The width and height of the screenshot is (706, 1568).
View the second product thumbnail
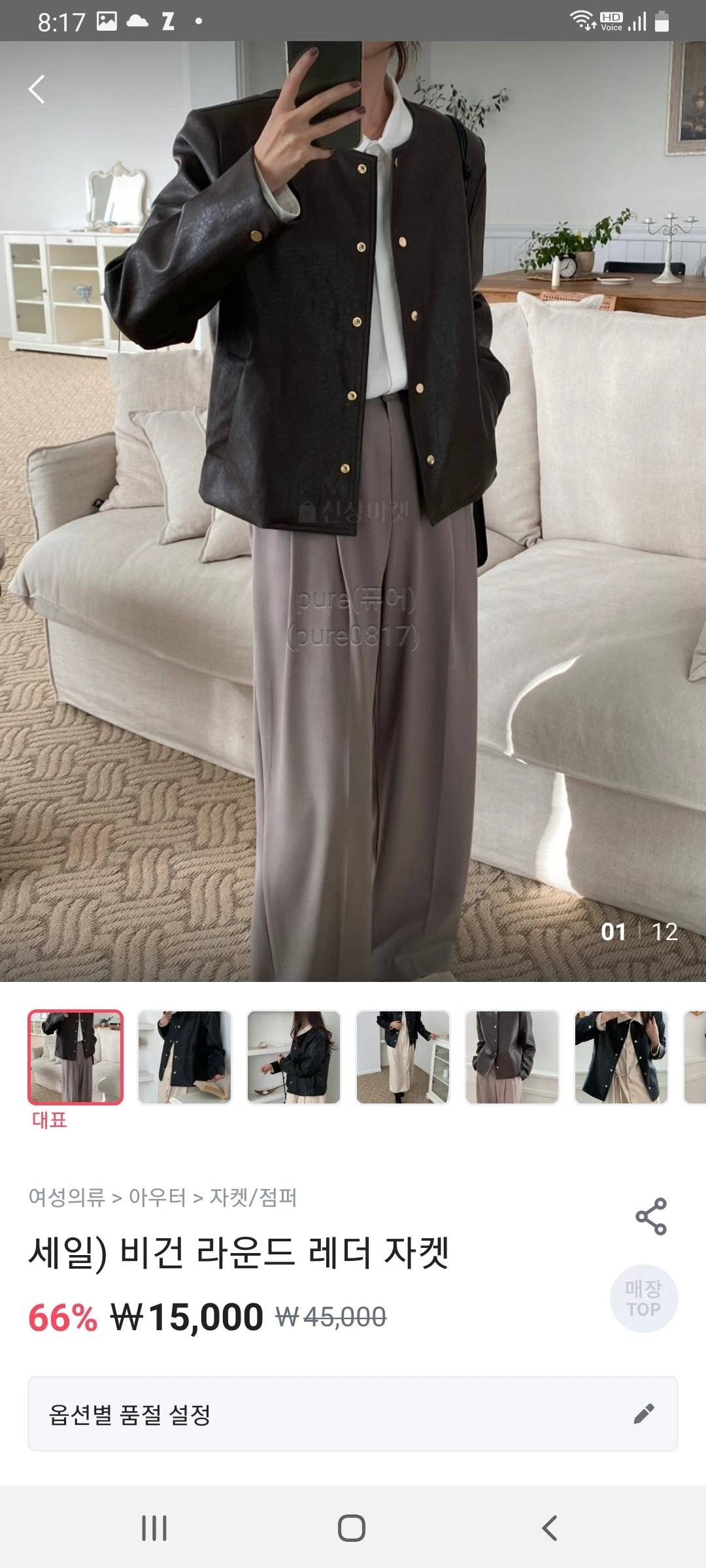coord(184,1057)
